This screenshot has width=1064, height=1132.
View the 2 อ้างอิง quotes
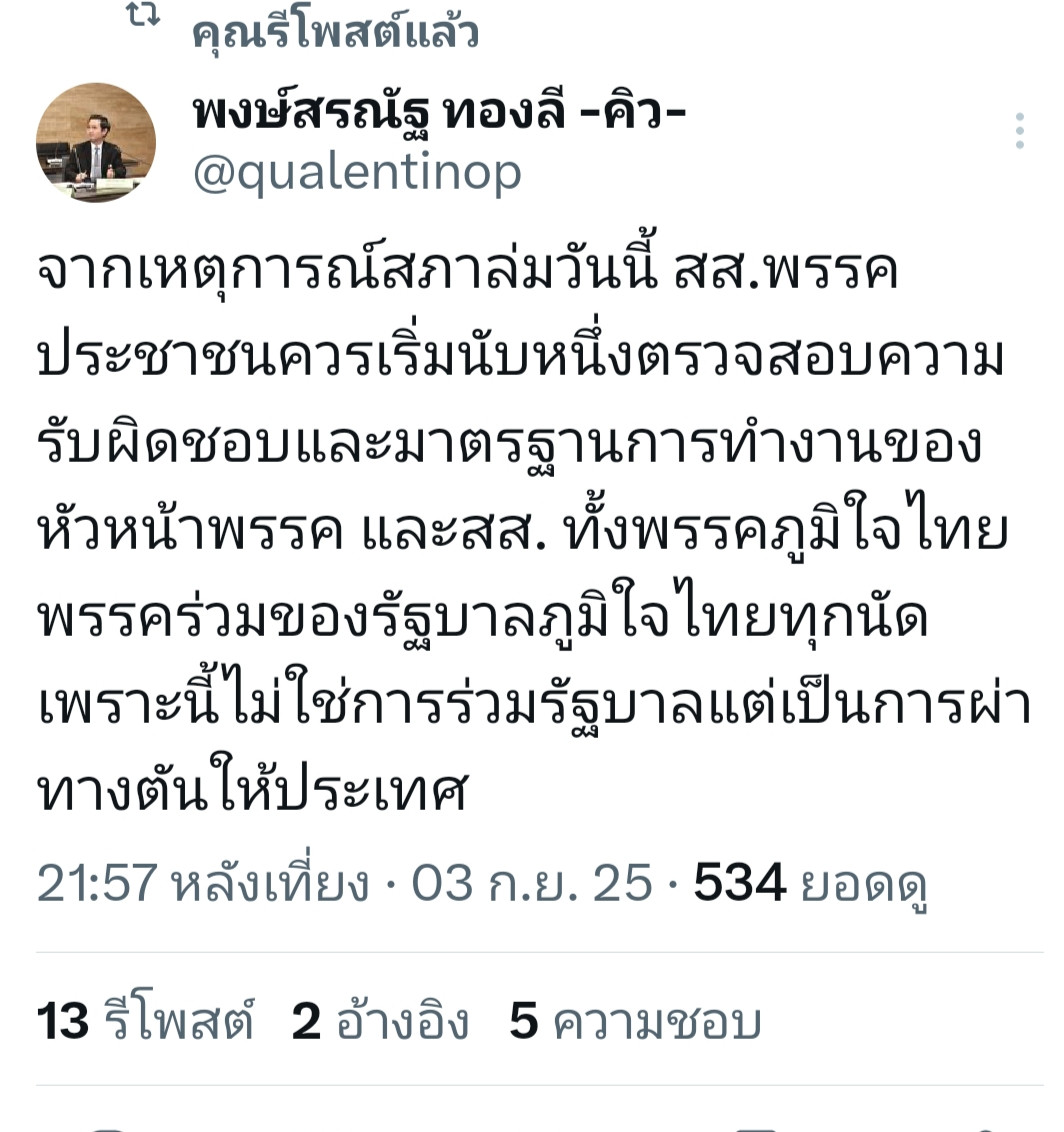pos(380,1022)
